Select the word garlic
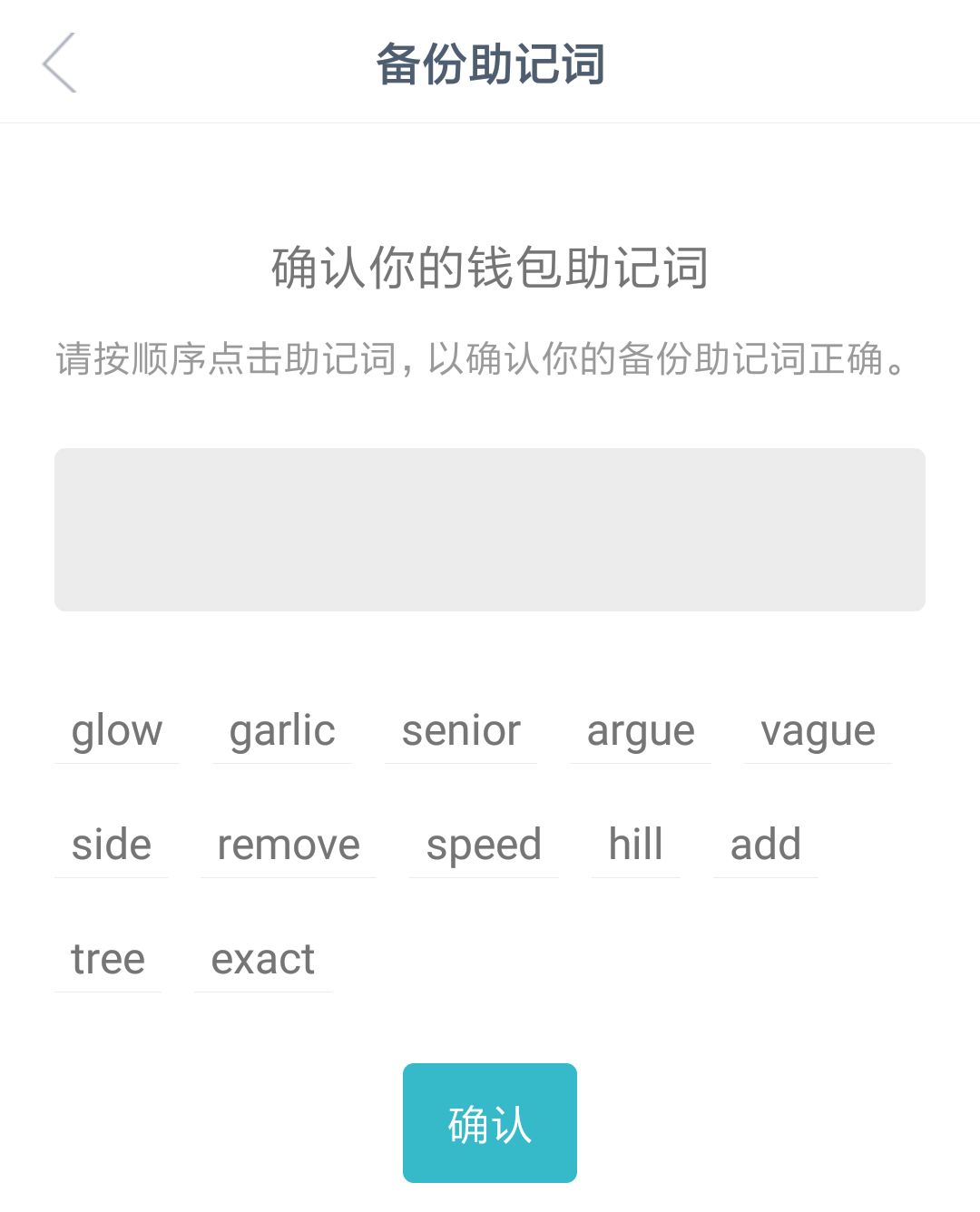The width and height of the screenshot is (980, 1212). point(282,730)
